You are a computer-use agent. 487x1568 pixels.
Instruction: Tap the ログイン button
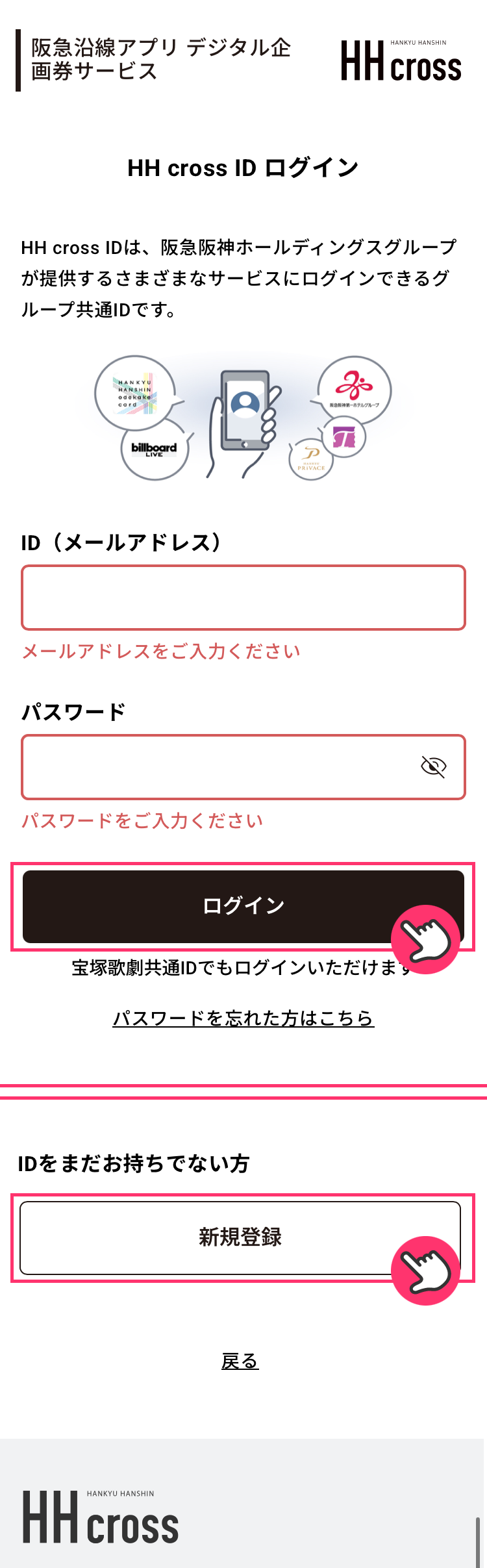point(243,906)
